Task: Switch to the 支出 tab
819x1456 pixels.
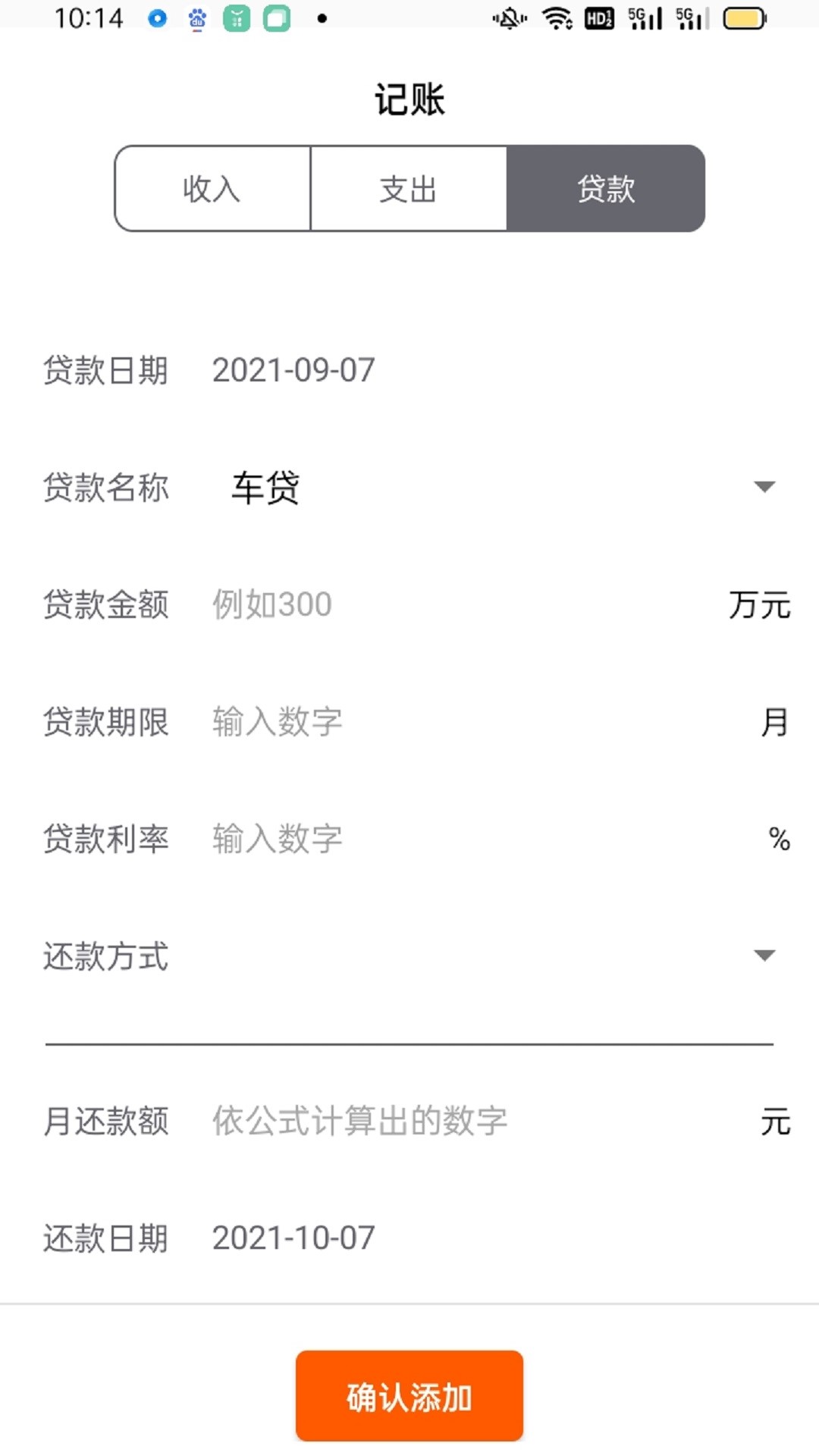Action: click(408, 190)
